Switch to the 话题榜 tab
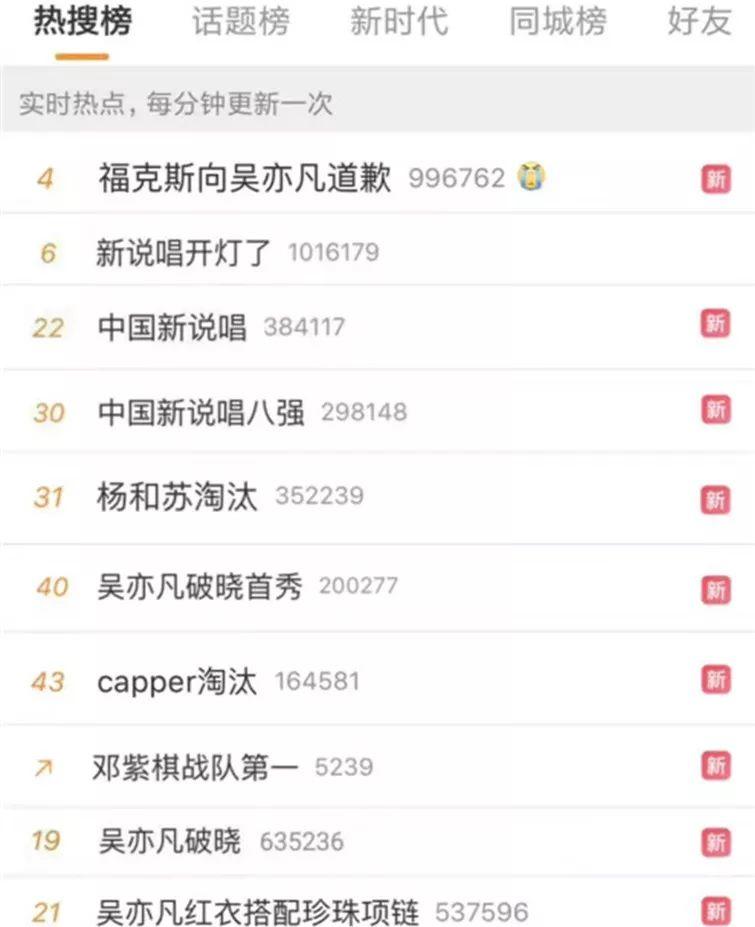This screenshot has height=927, width=755. pyautogui.click(x=241, y=22)
